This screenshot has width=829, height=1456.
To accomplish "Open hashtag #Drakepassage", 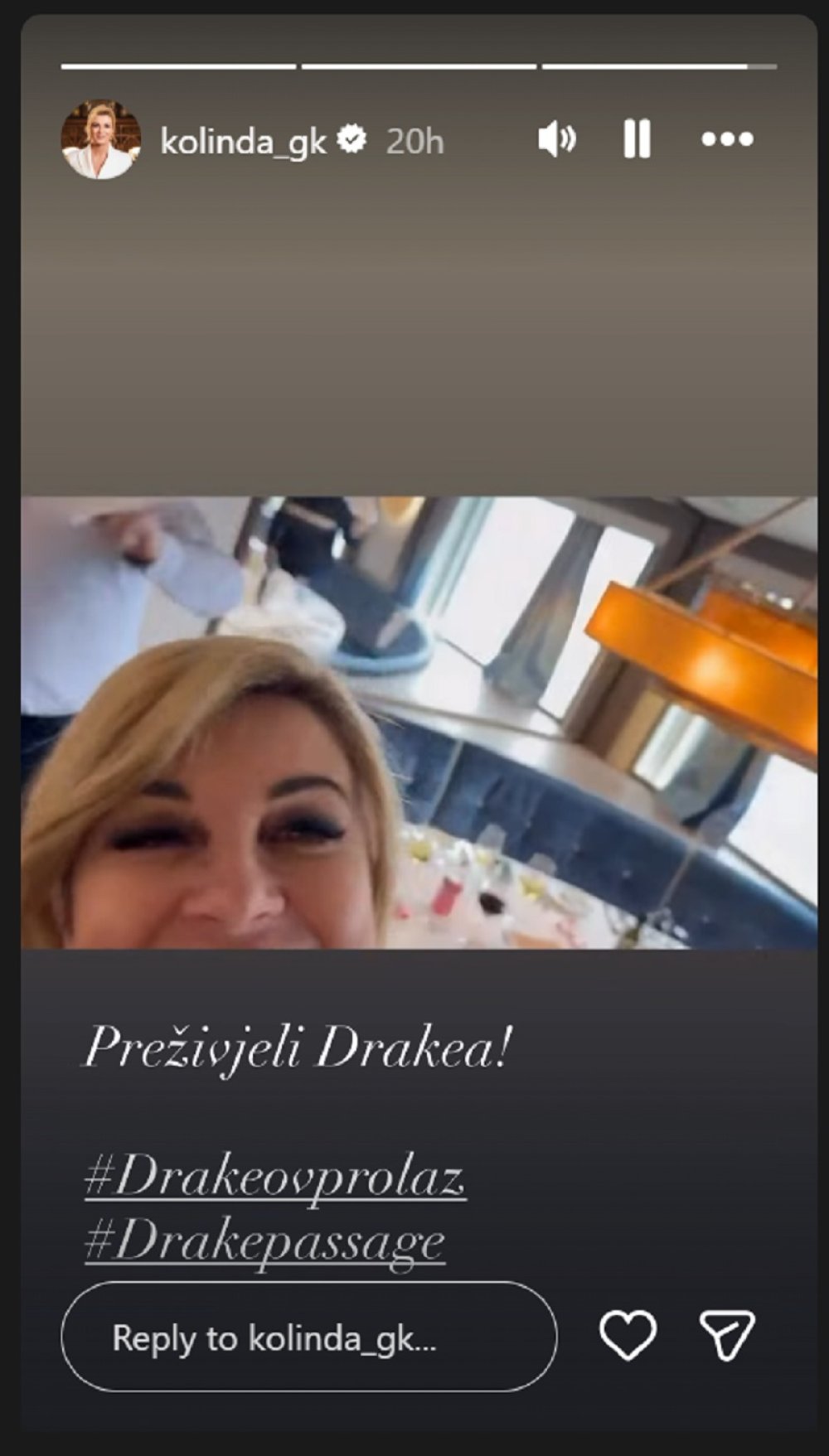I will 265,1241.
